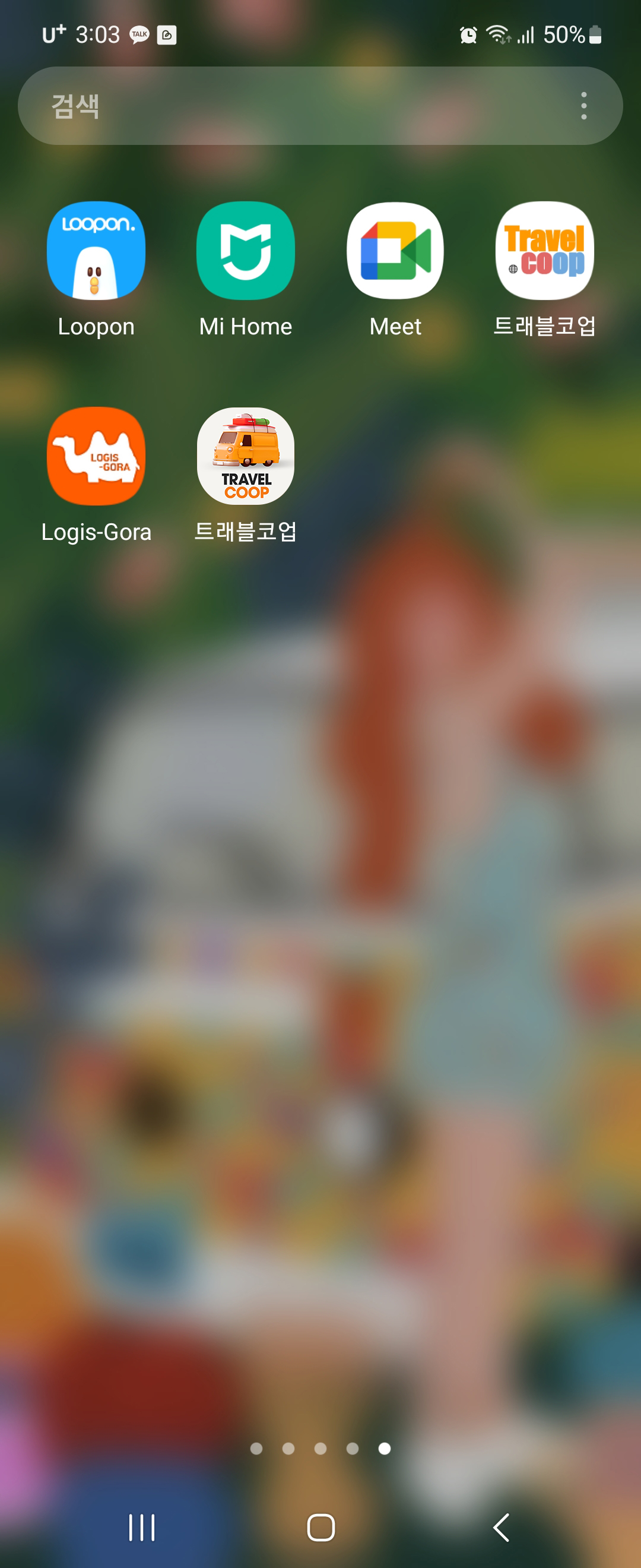641x1568 pixels.
Task: Go back with the navigation bar arrow
Action: click(500, 1527)
